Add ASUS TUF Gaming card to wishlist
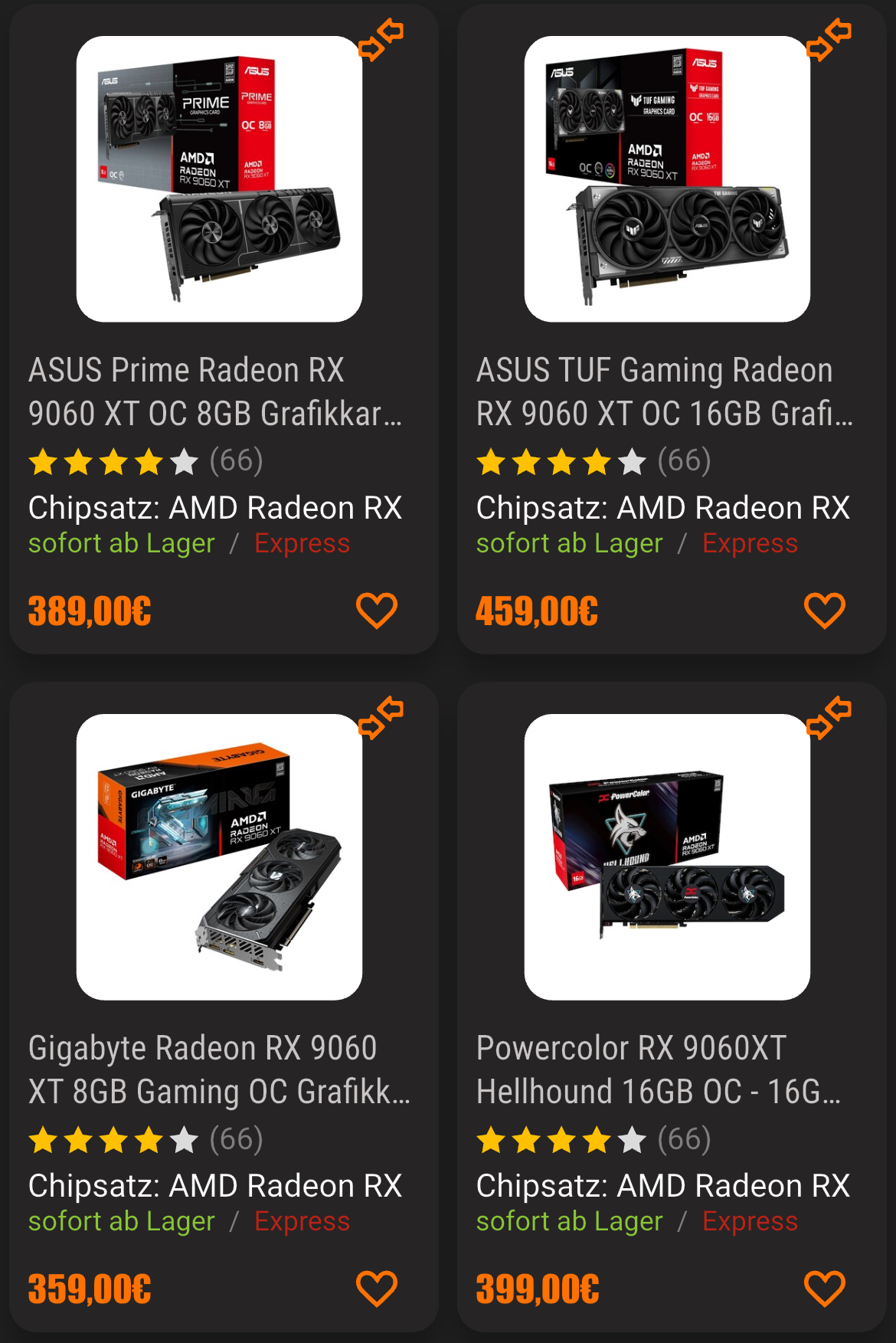This screenshot has height=1343, width=896. coord(824,611)
